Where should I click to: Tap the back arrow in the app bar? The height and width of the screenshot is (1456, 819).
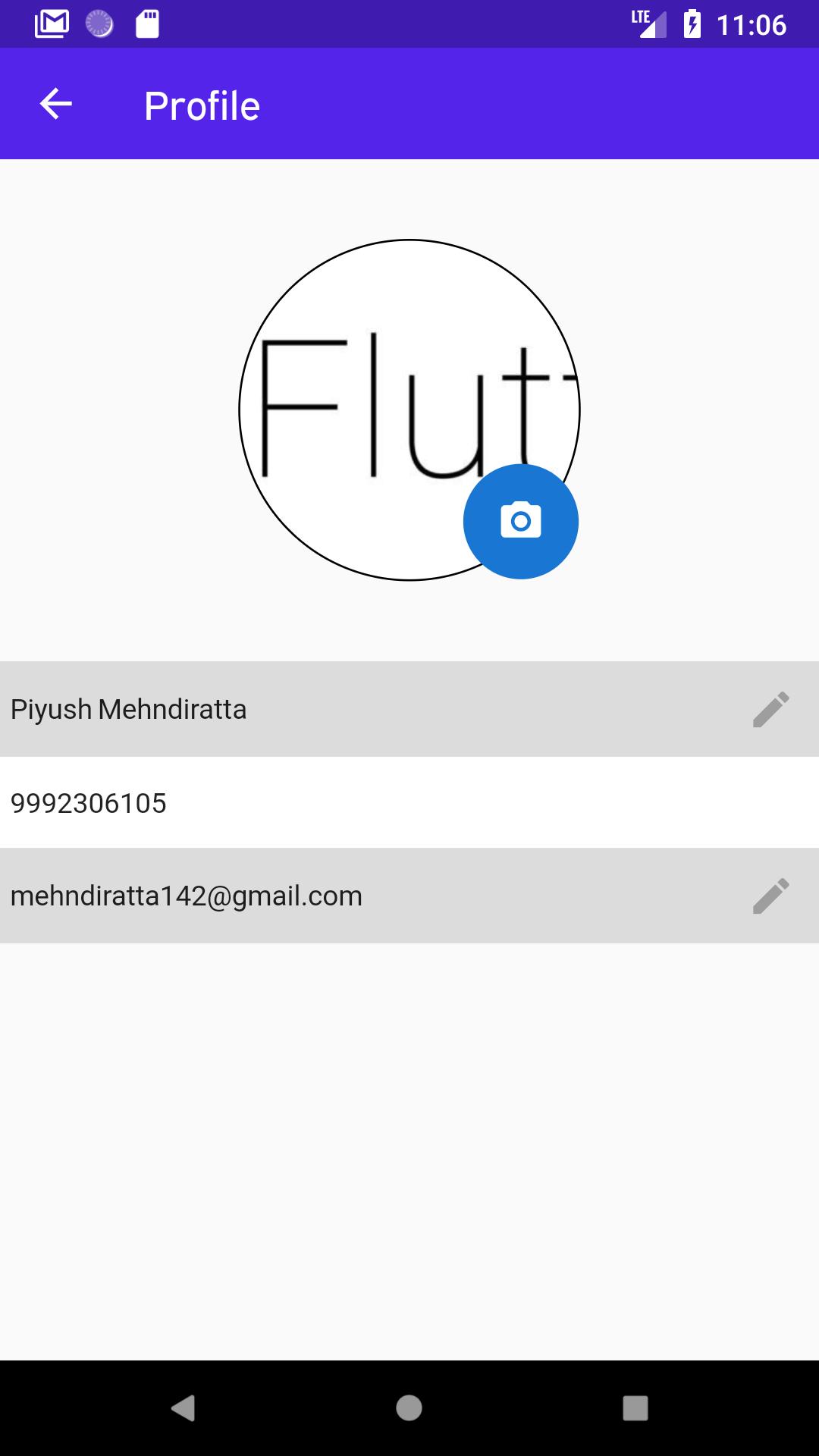coord(54,104)
